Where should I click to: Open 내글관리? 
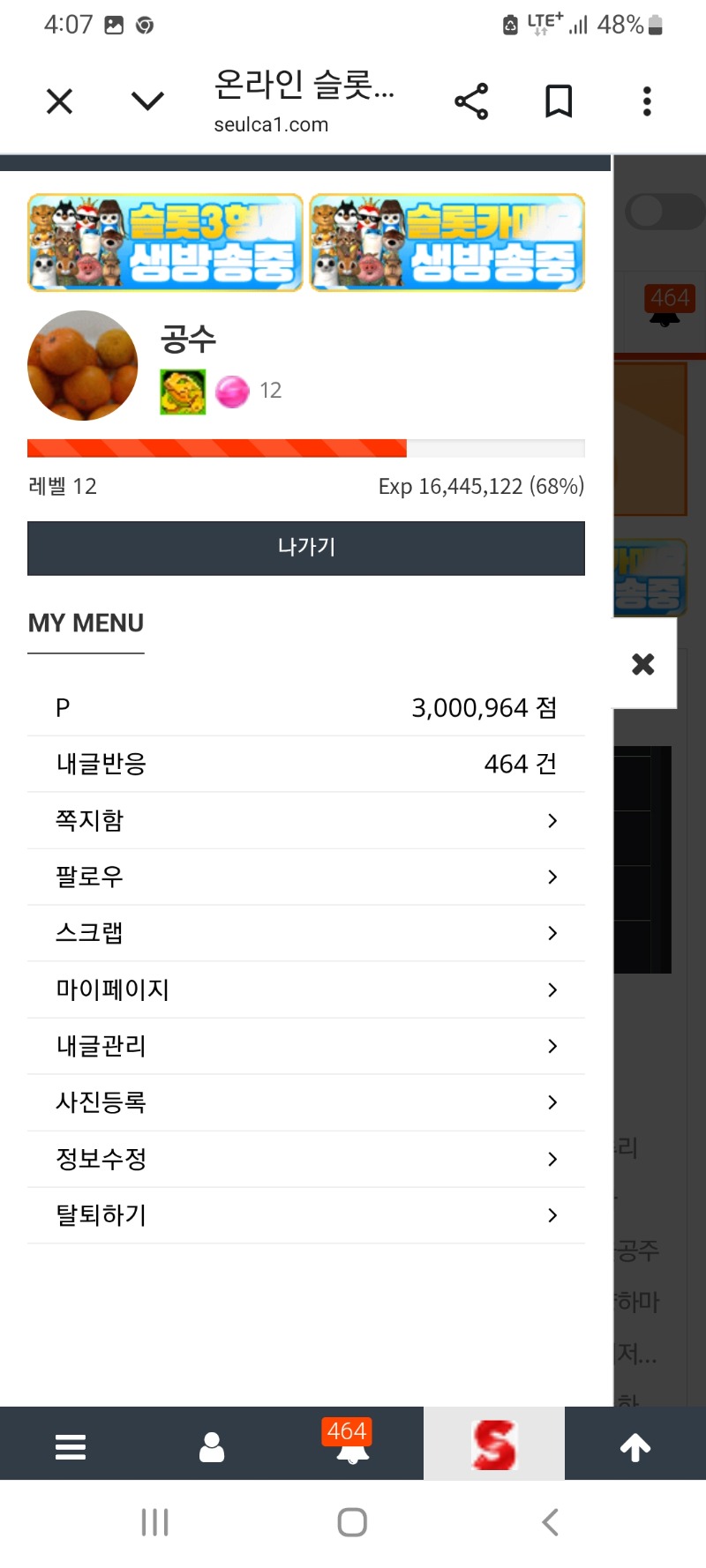[x=305, y=1046]
